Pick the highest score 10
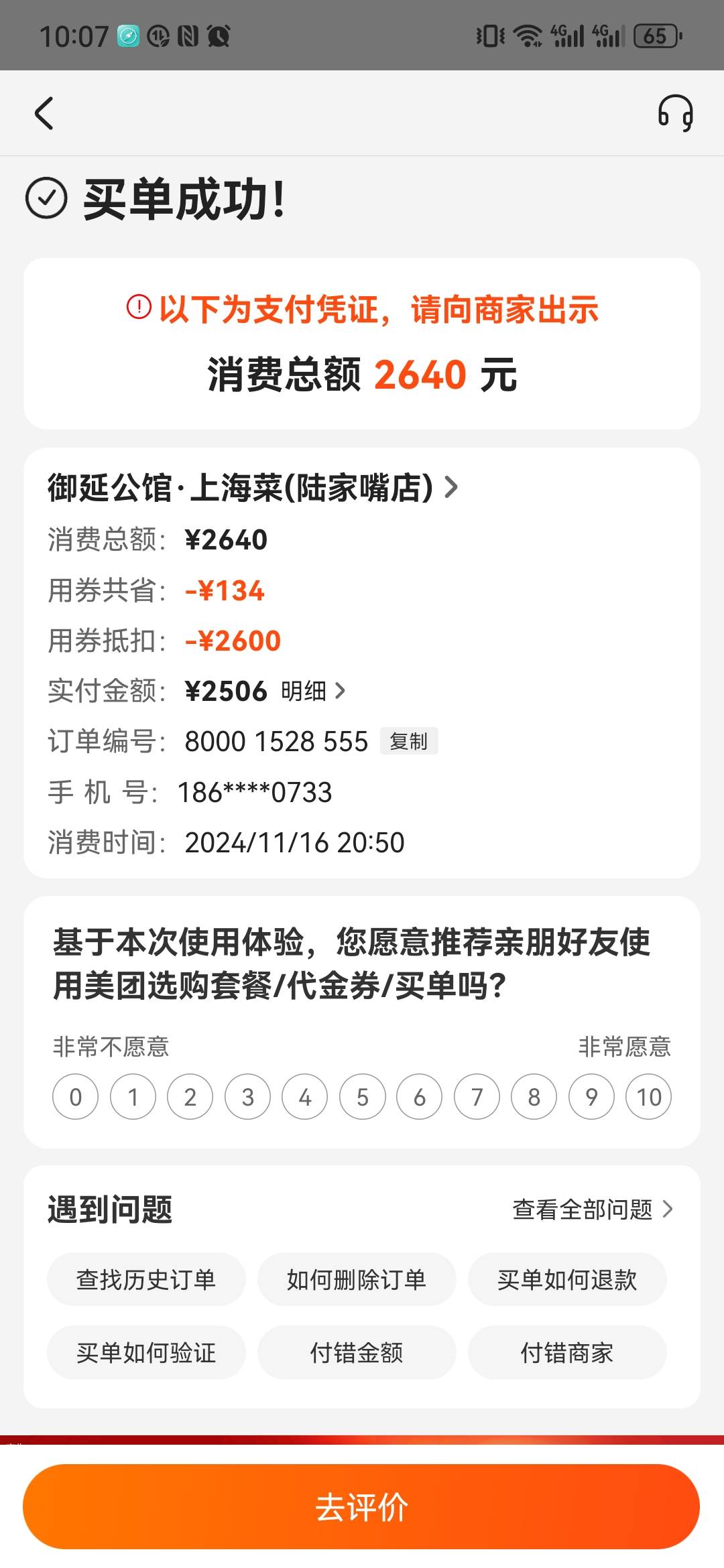This screenshot has width=724, height=1568. click(648, 1097)
